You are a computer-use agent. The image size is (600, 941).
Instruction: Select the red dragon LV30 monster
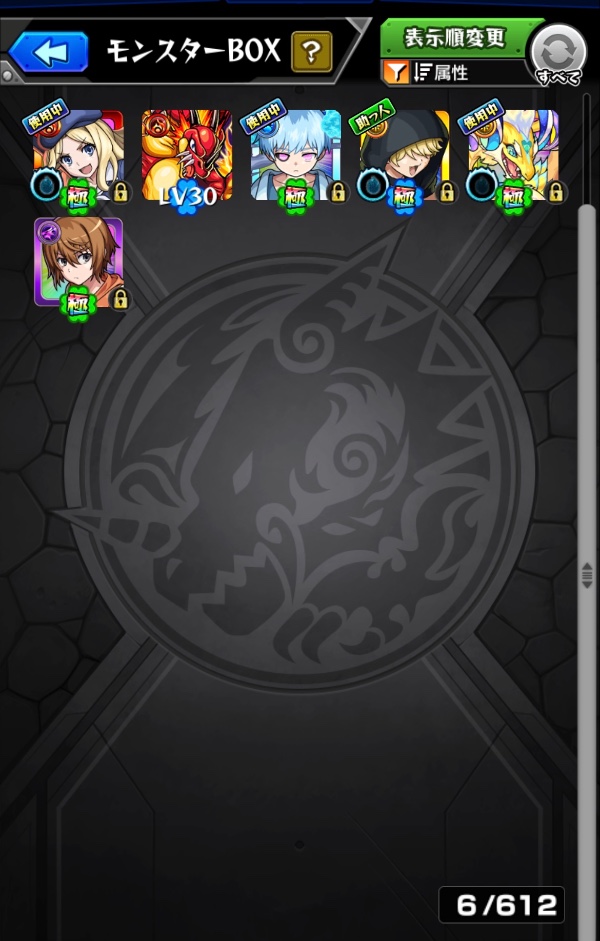pos(187,155)
